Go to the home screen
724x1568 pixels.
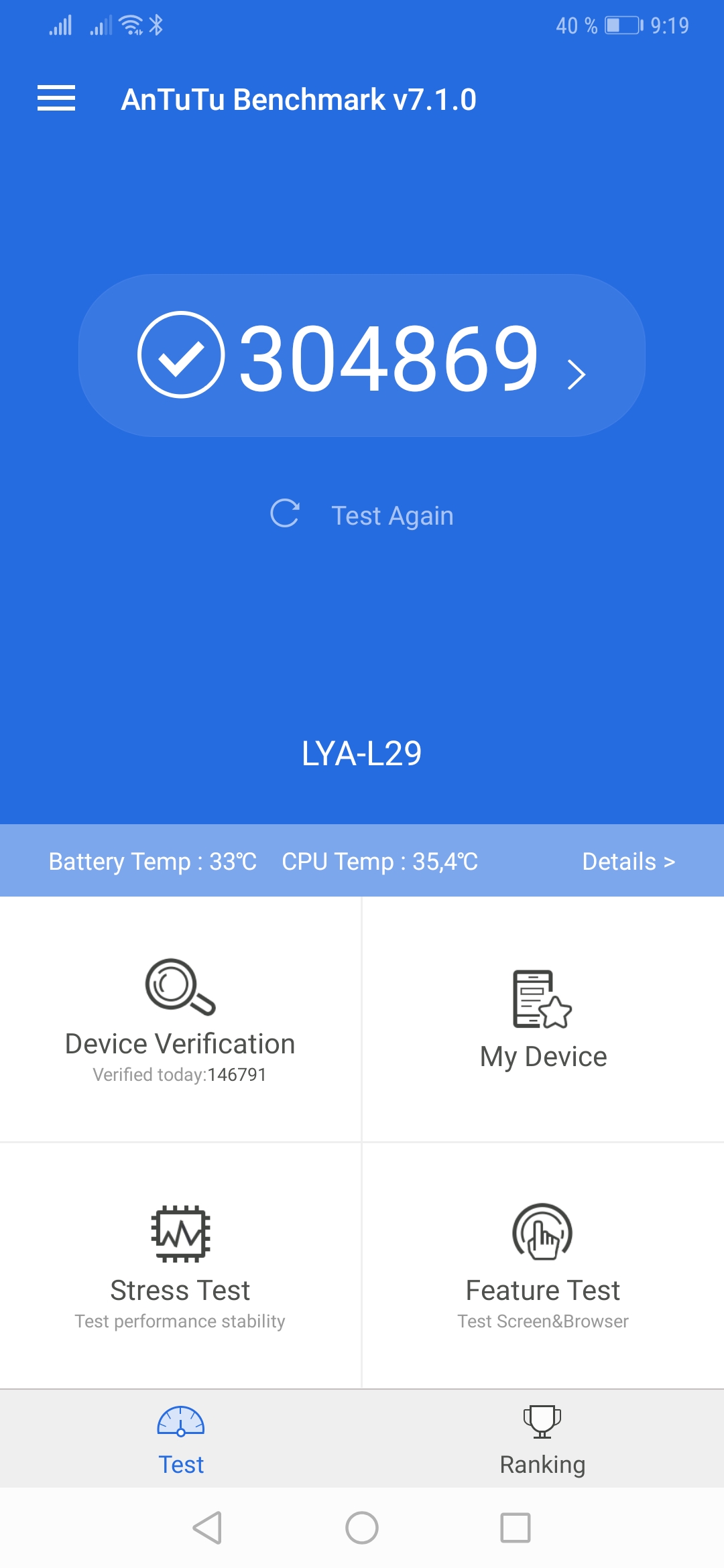pyautogui.click(x=362, y=1528)
